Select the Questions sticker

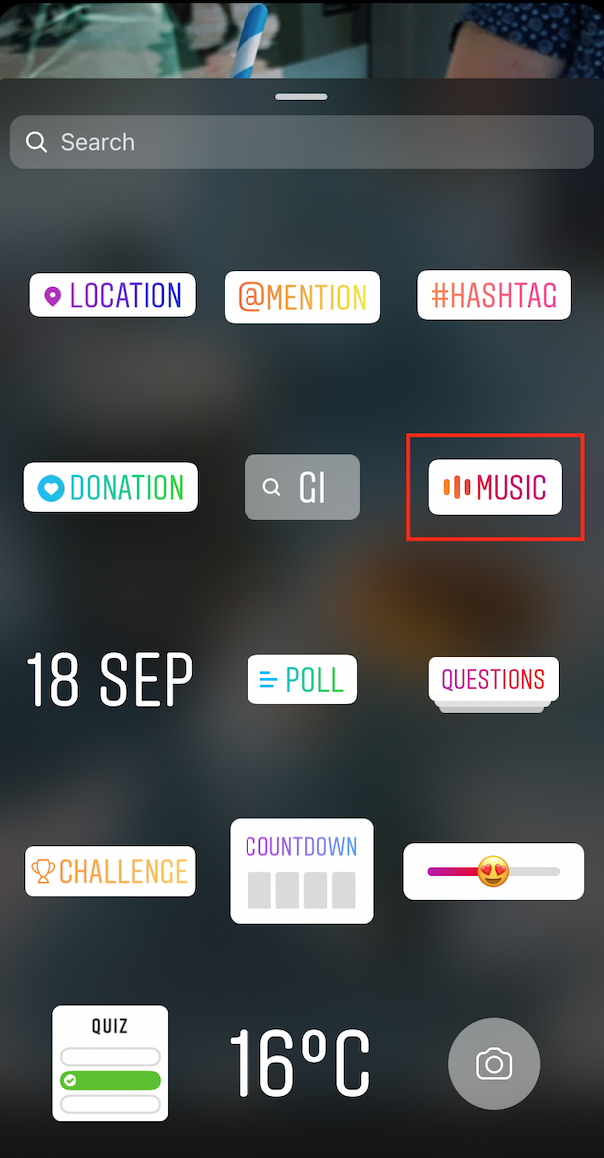tap(493, 681)
